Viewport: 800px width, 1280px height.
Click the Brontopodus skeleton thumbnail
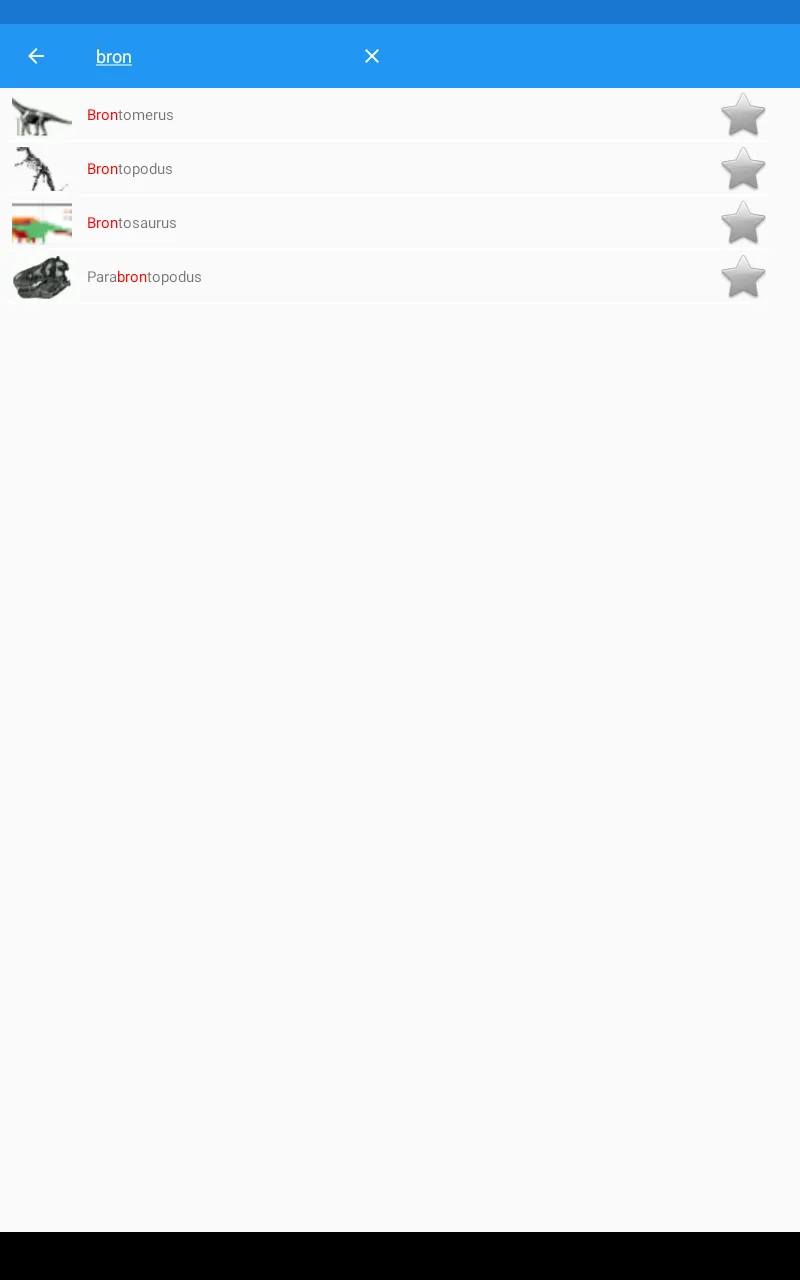point(41,168)
